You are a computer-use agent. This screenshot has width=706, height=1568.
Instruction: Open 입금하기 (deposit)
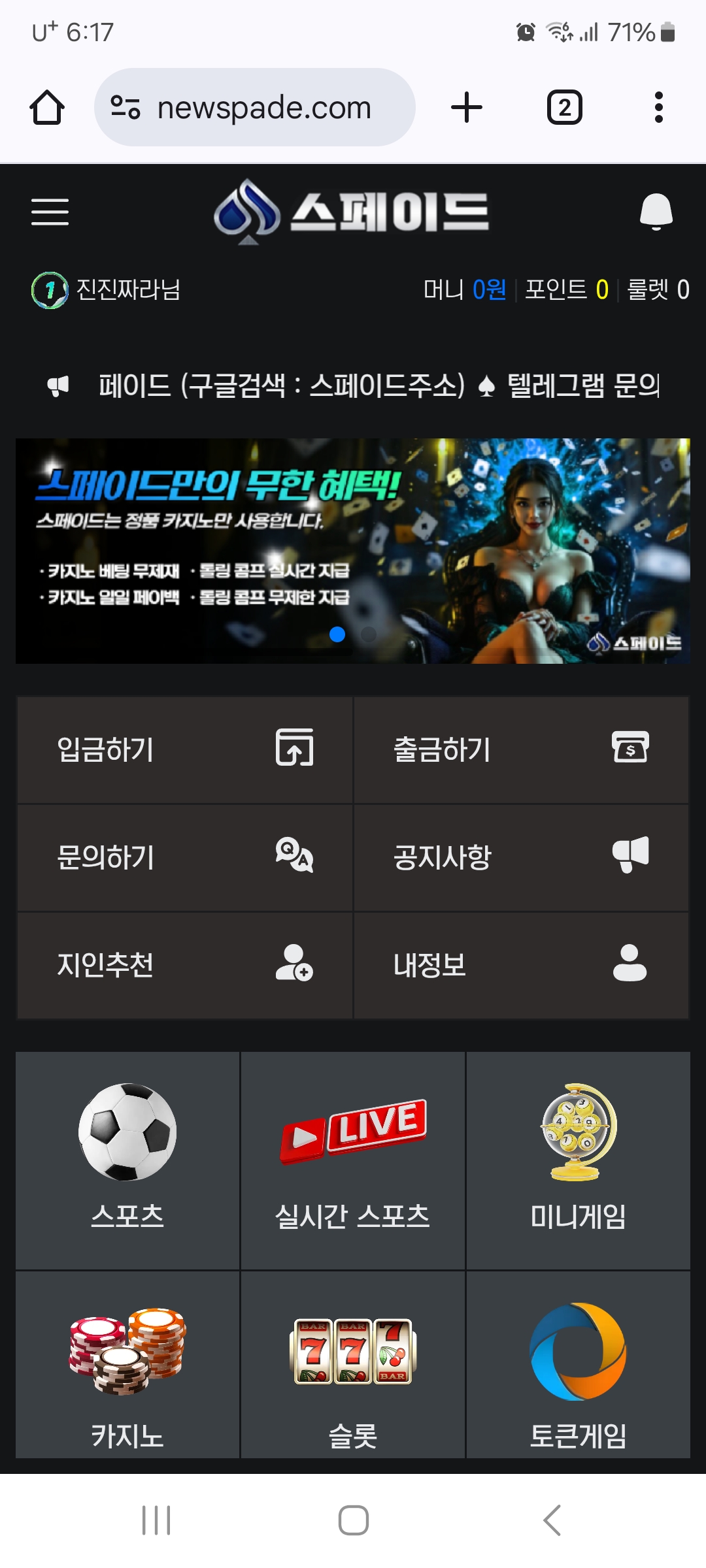coord(184,749)
